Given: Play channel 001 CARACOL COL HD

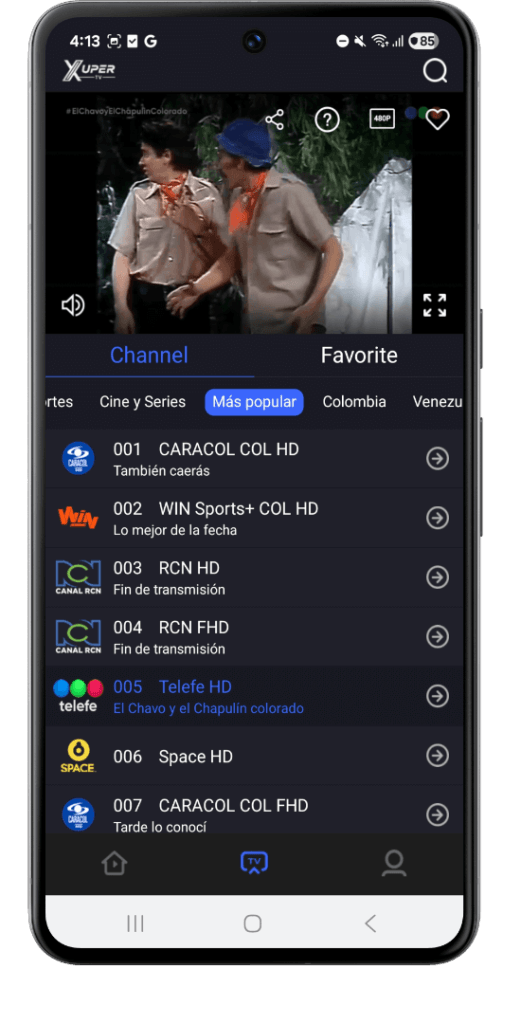Looking at the screenshot, I should click(254, 459).
